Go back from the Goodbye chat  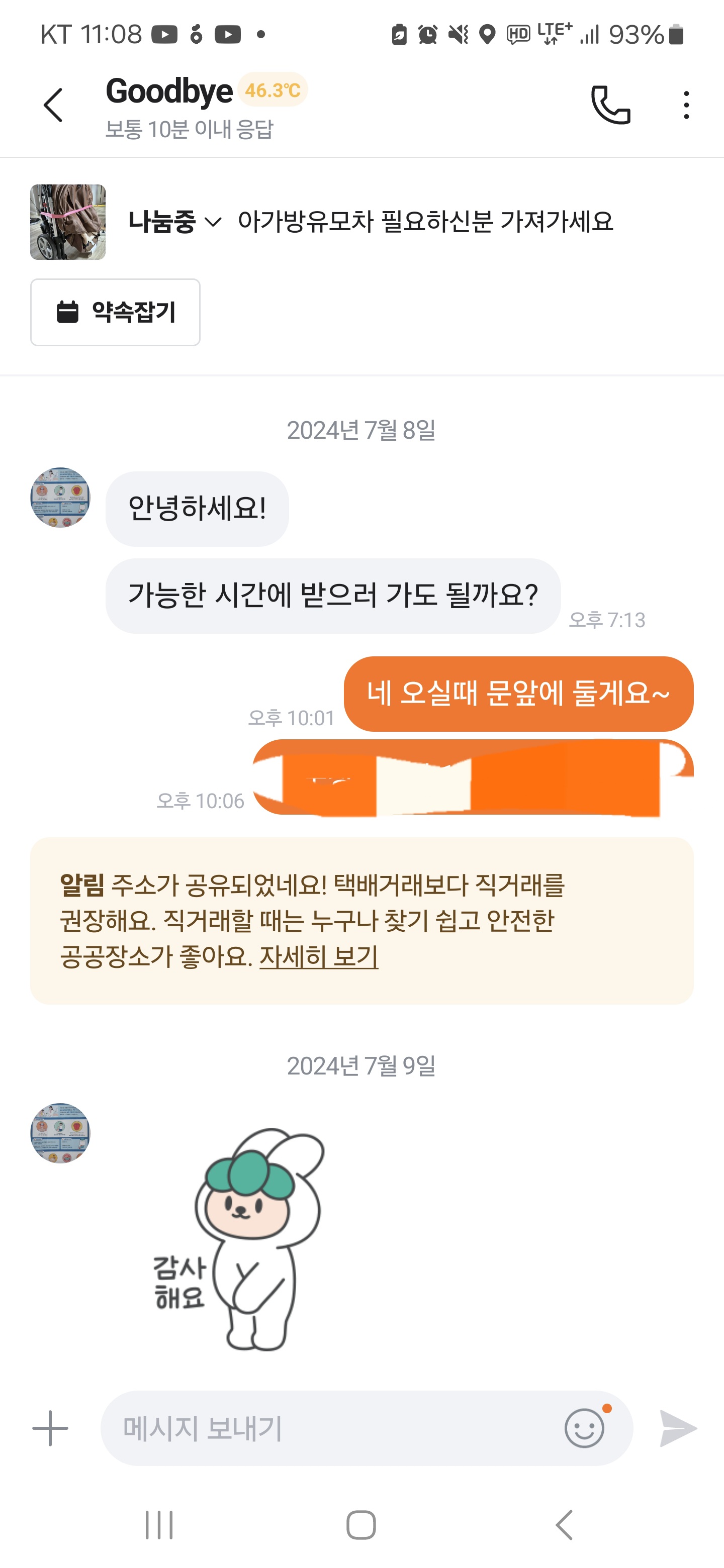coord(54,106)
